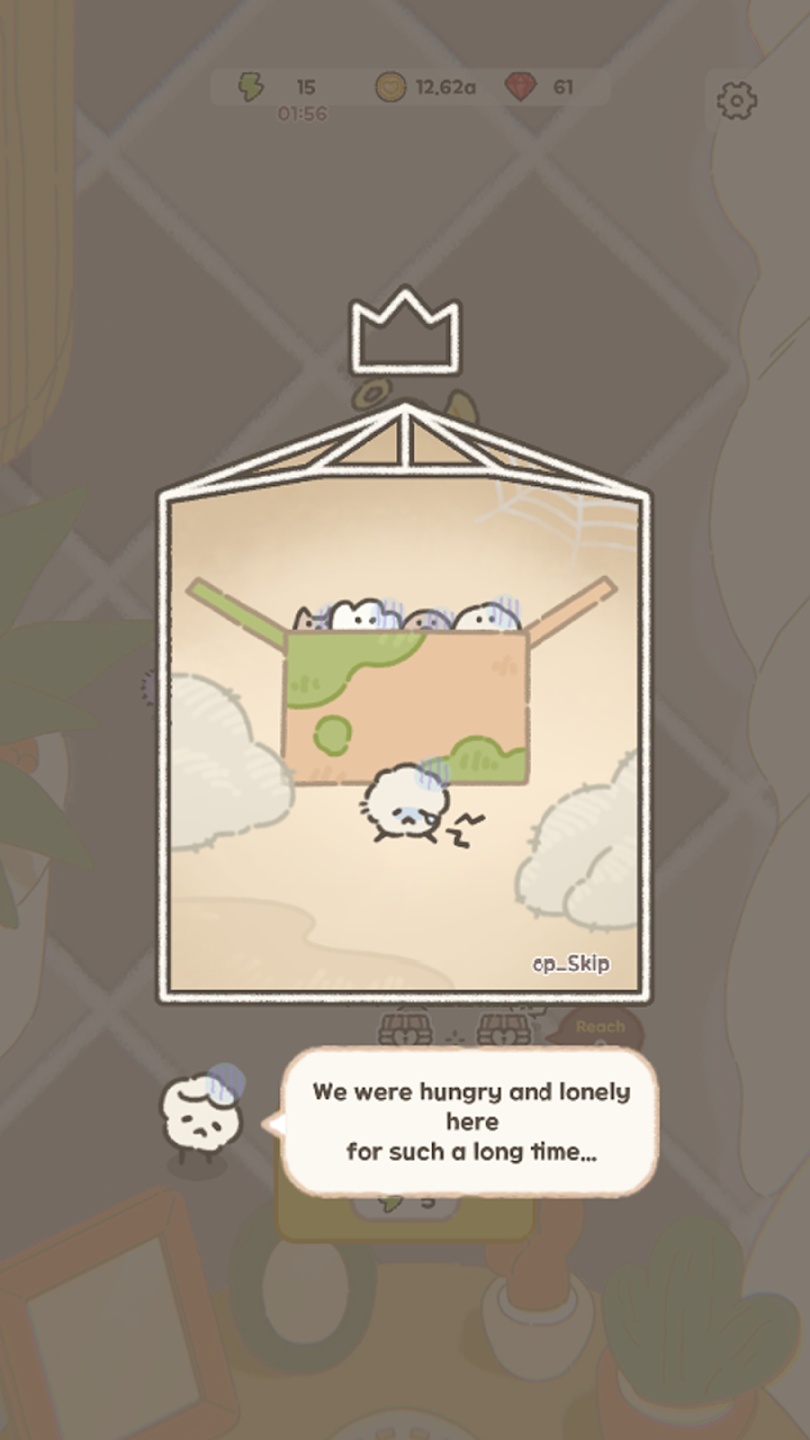Advance the speech bubble dialogue
The height and width of the screenshot is (1440, 810).
coord(470,1121)
